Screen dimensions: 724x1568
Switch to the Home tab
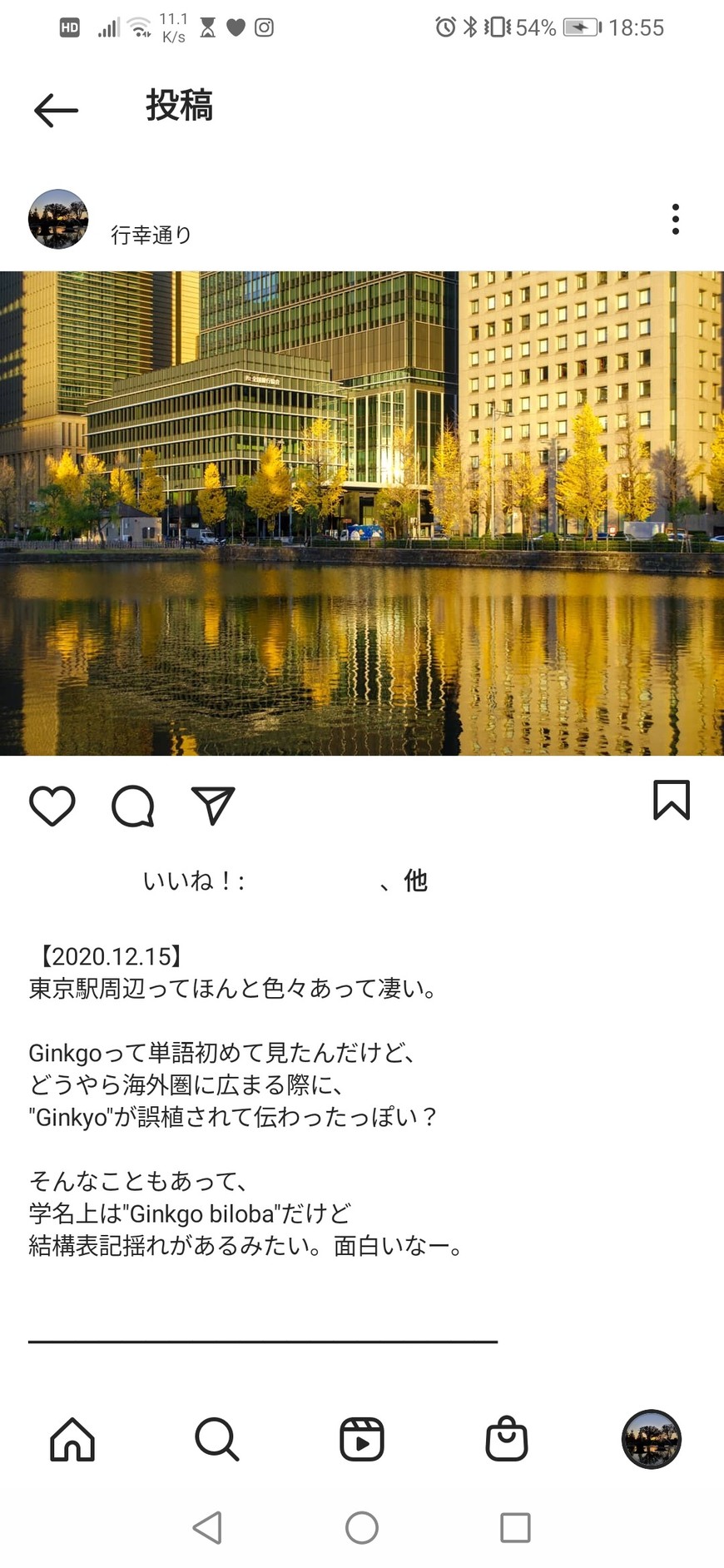(72, 1439)
